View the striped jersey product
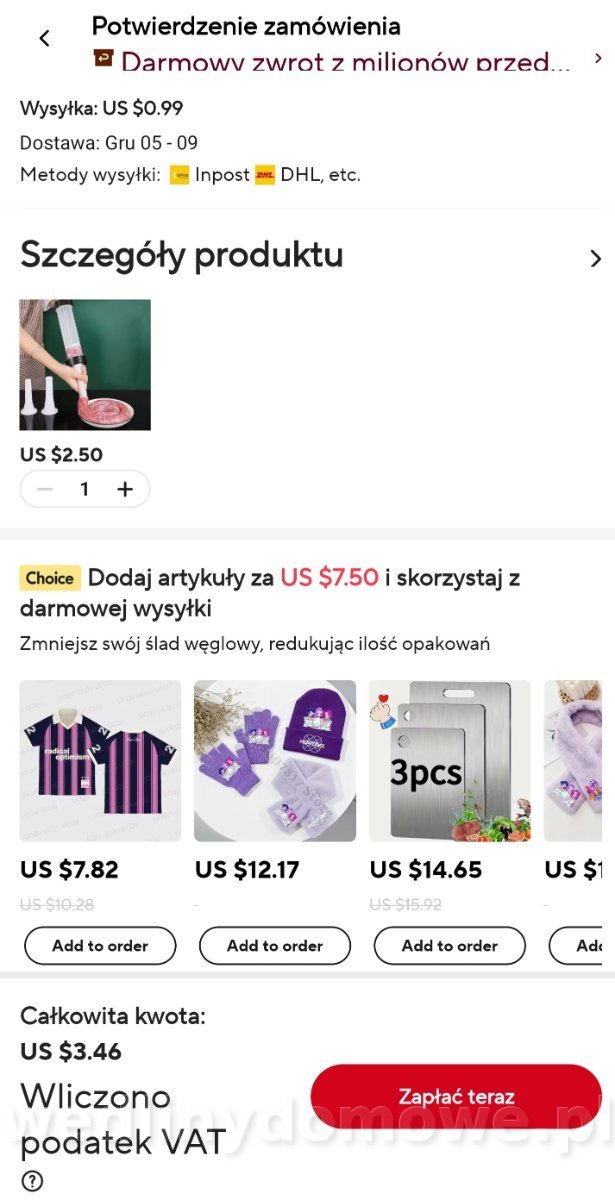The width and height of the screenshot is (615, 1200). pyautogui.click(x=100, y=761)
